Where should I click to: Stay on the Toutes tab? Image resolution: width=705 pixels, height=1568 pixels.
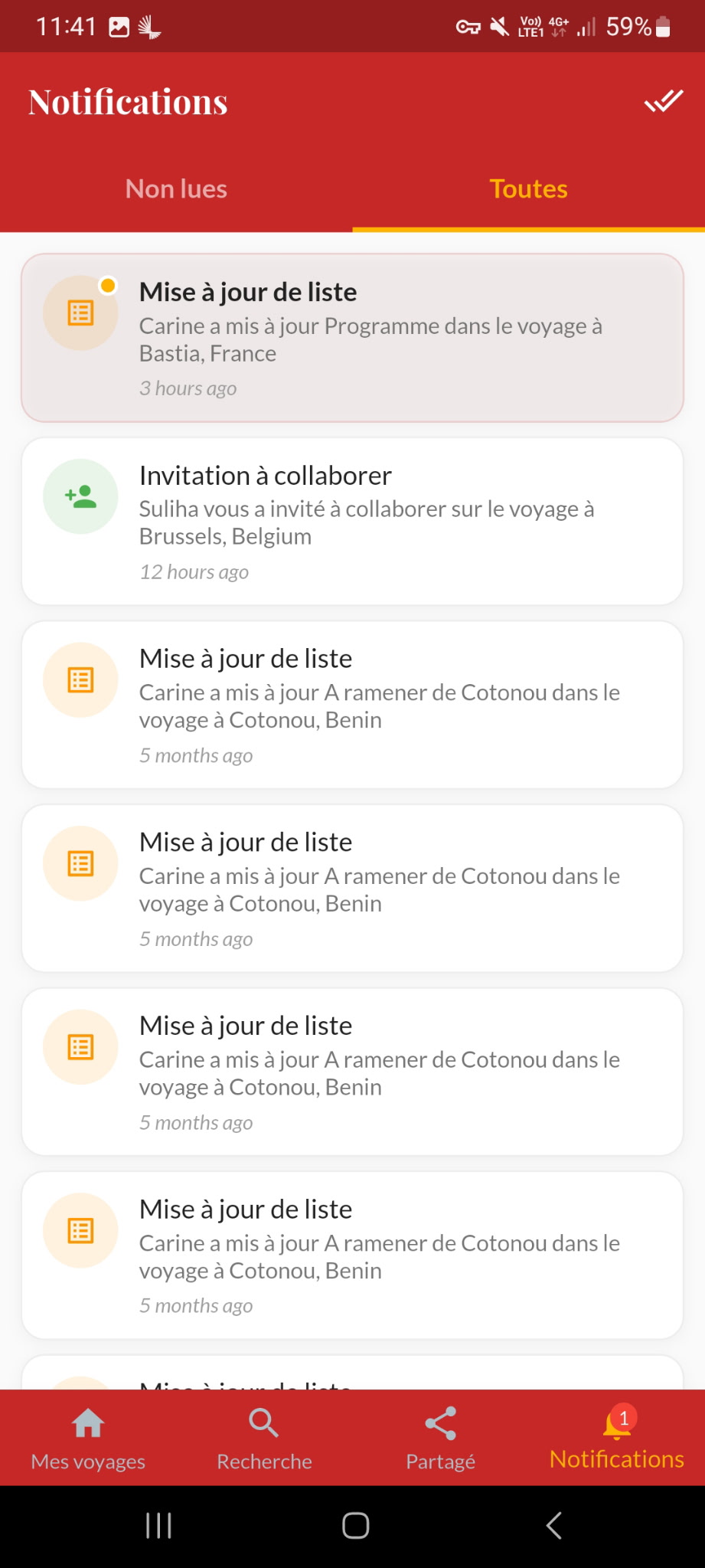click(x=528, y=188)
